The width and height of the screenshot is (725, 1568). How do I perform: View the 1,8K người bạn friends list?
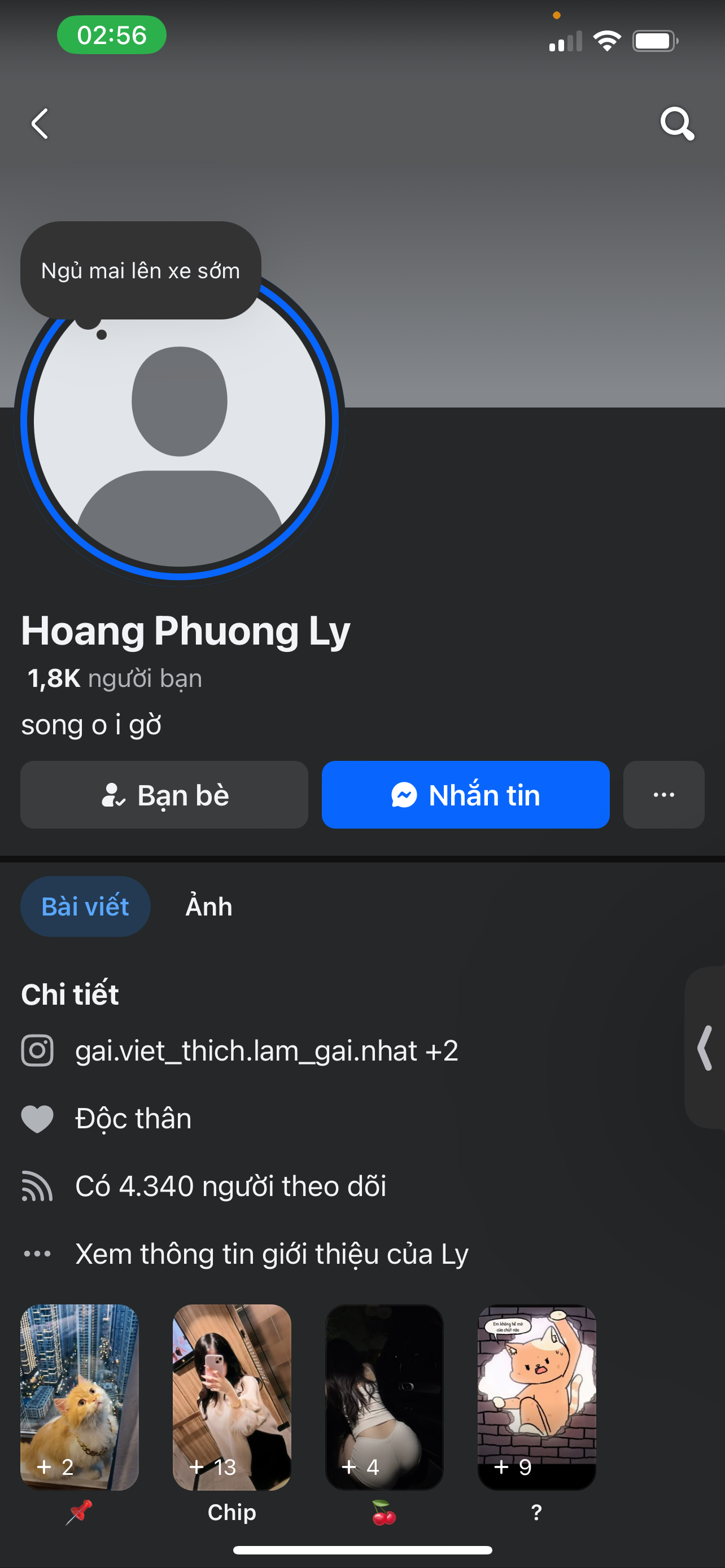(x=115, y=678)
